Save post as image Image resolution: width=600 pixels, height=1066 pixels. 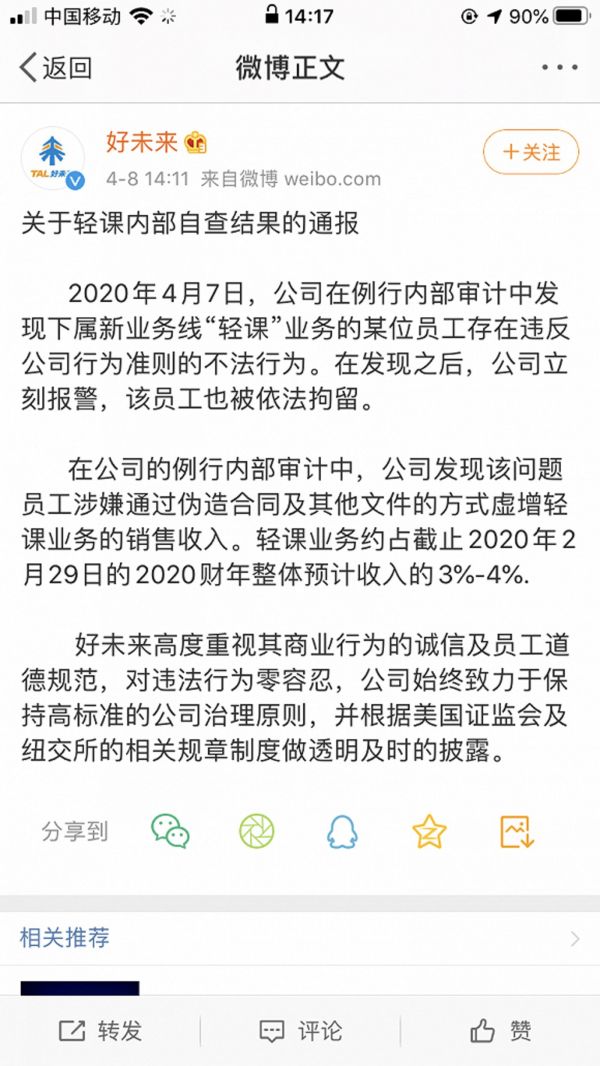tap(517, 831)
